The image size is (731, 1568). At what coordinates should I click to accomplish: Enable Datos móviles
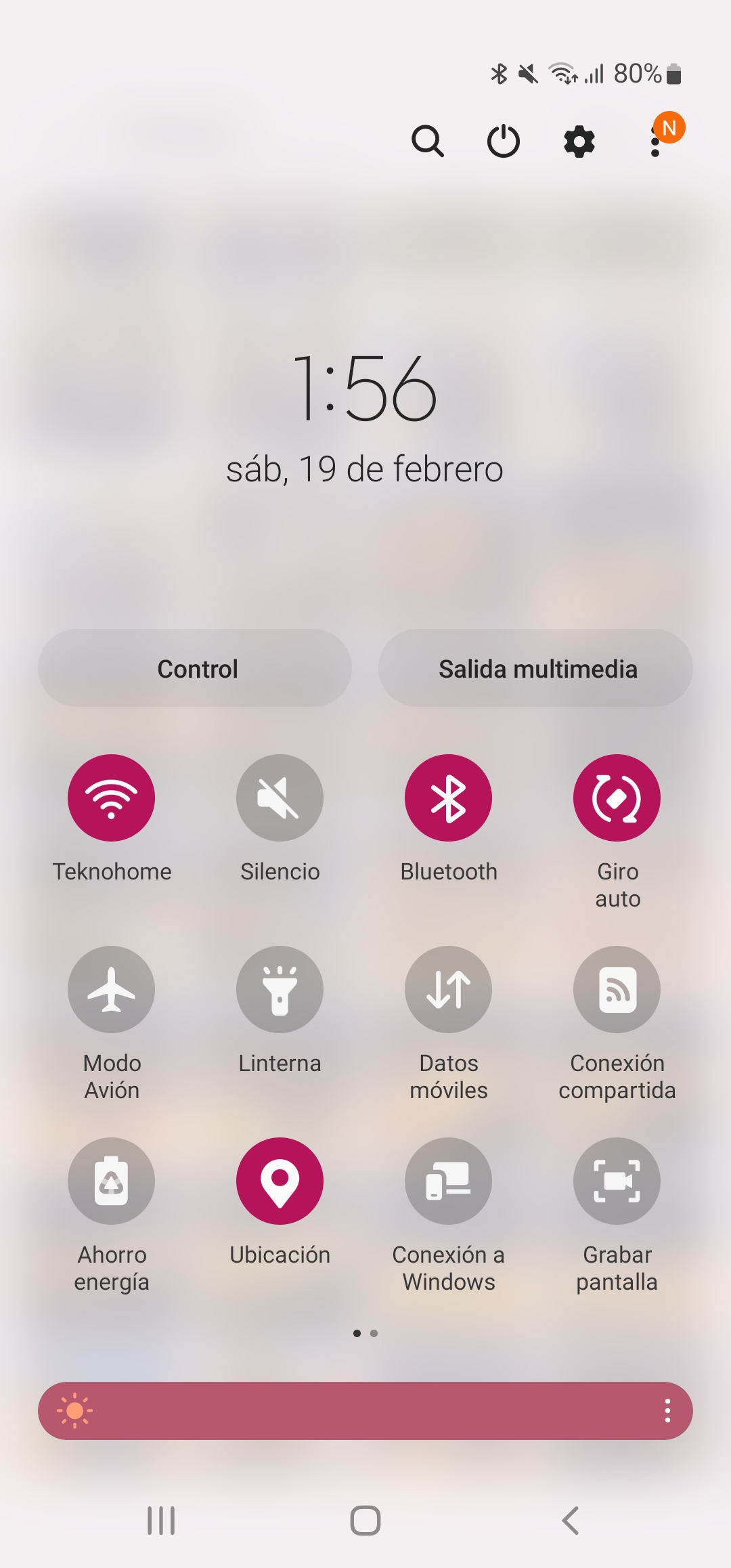click(448, 989)
